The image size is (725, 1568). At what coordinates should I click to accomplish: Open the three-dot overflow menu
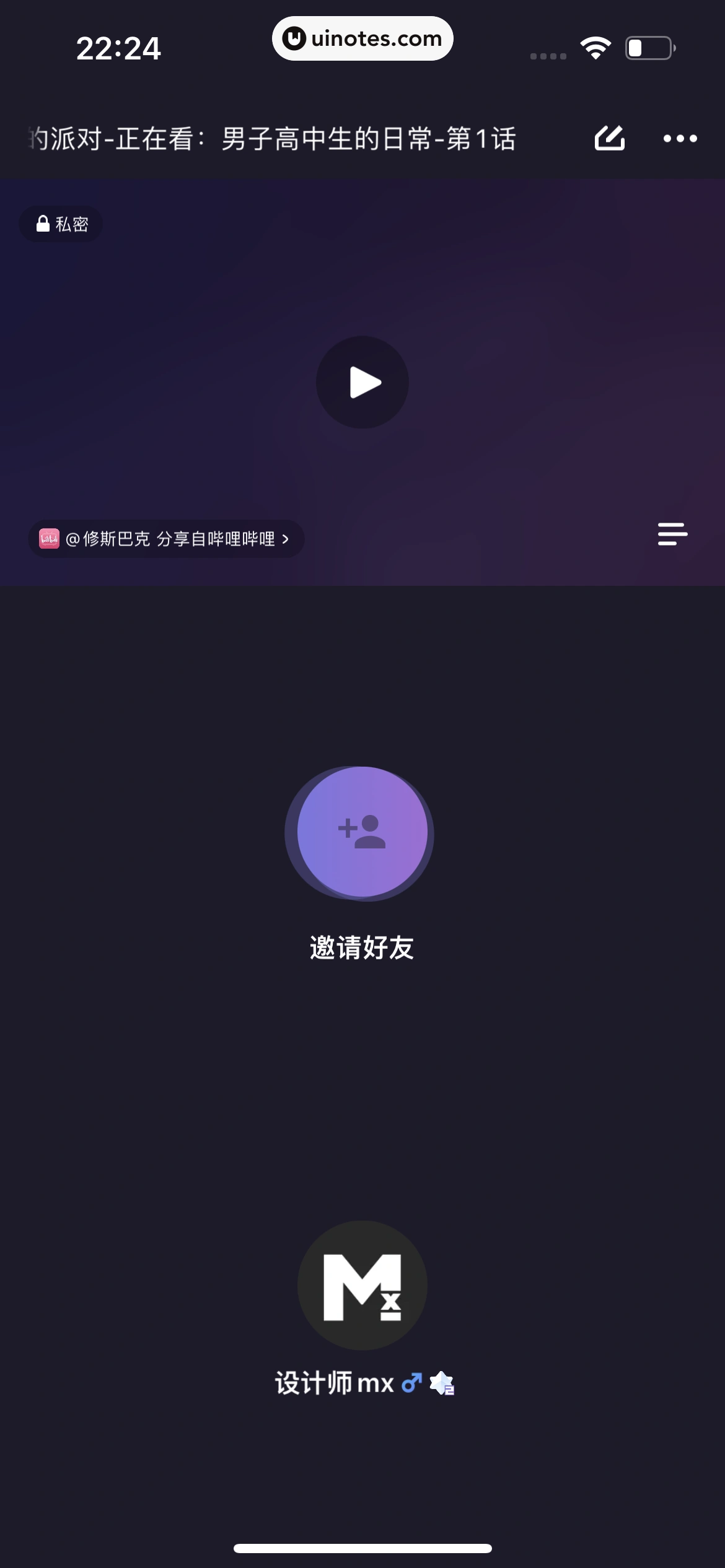click(x=680, y=138)
